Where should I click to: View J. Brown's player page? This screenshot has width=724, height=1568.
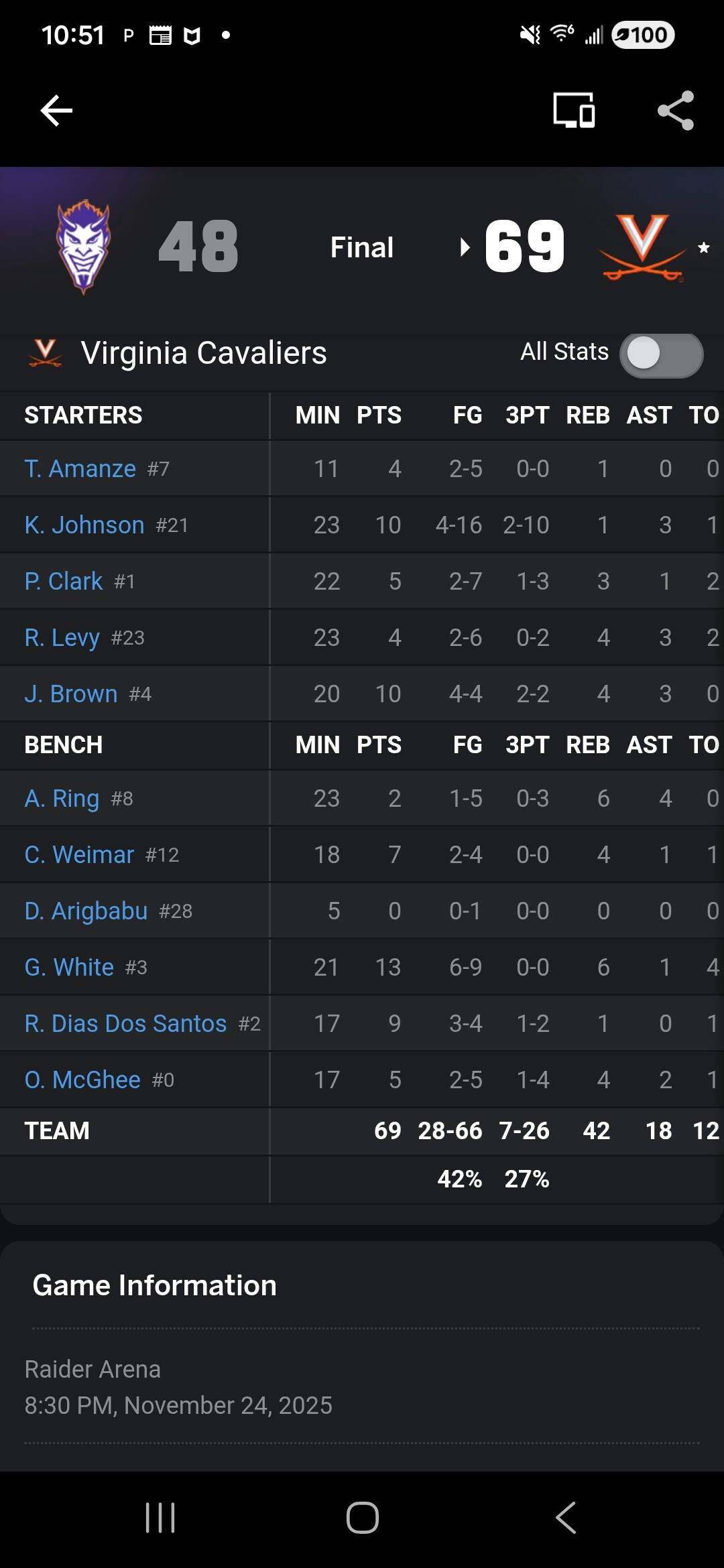71,694
